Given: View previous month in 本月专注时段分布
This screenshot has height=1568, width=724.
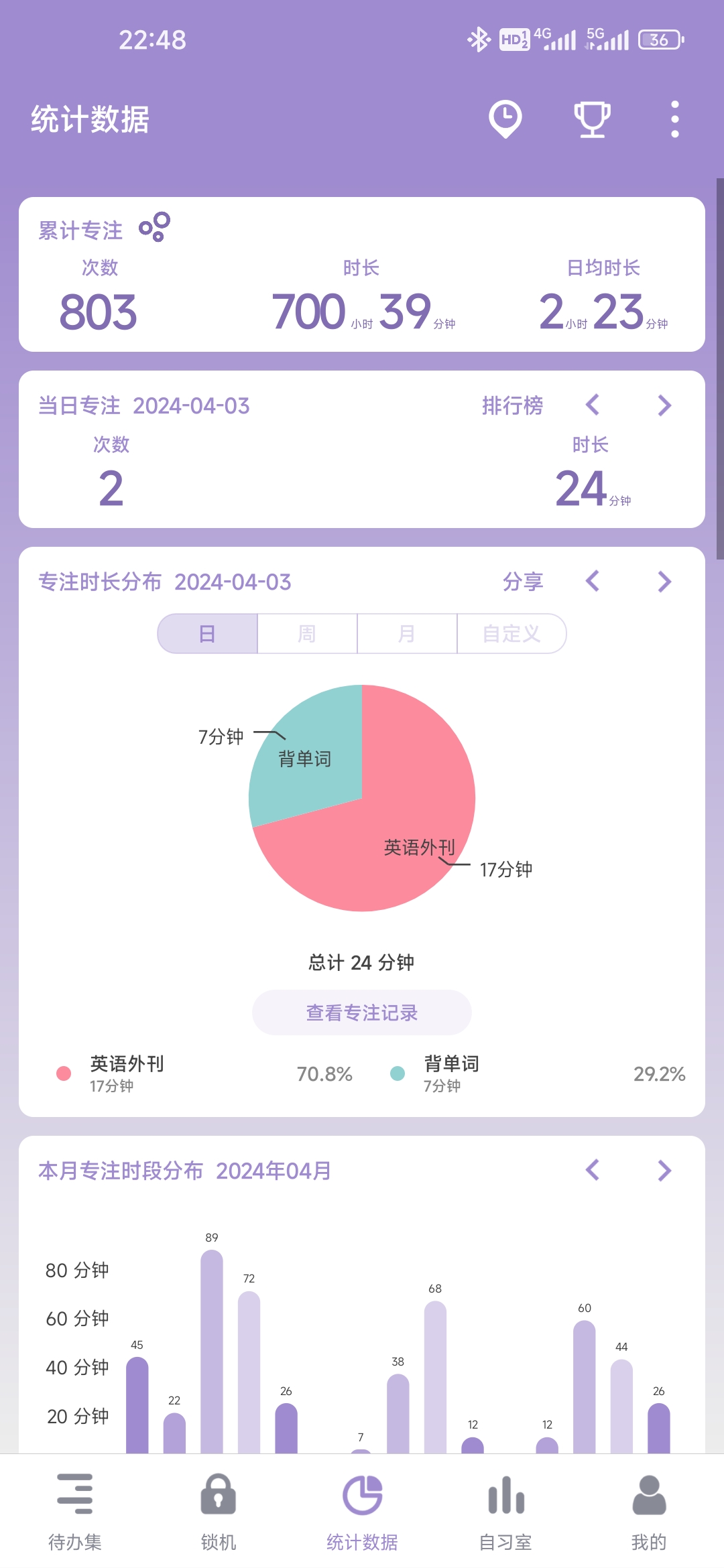Looking at the screenshot, I should pyautogui.click(x=593, y=1171).
